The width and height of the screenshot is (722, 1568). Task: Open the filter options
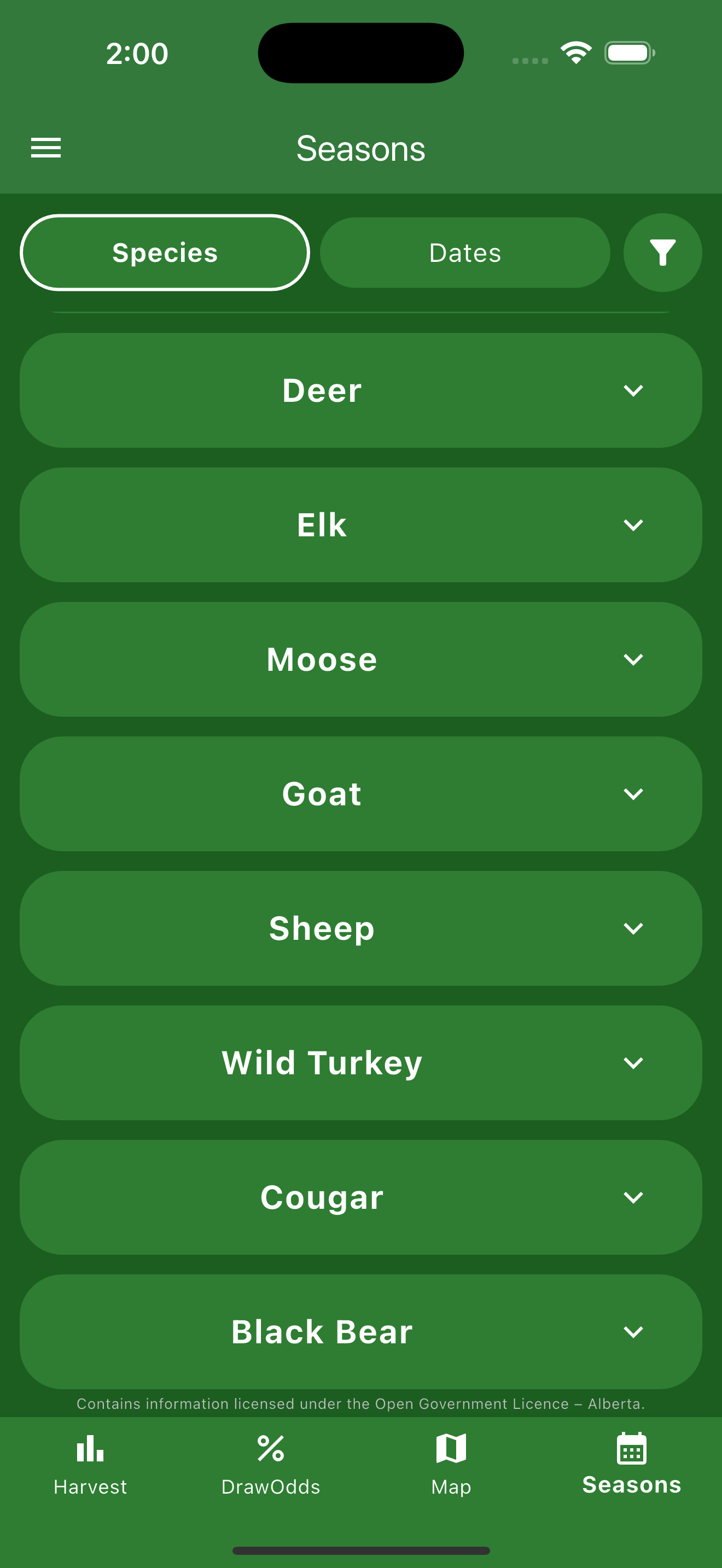tap(662, 252)
